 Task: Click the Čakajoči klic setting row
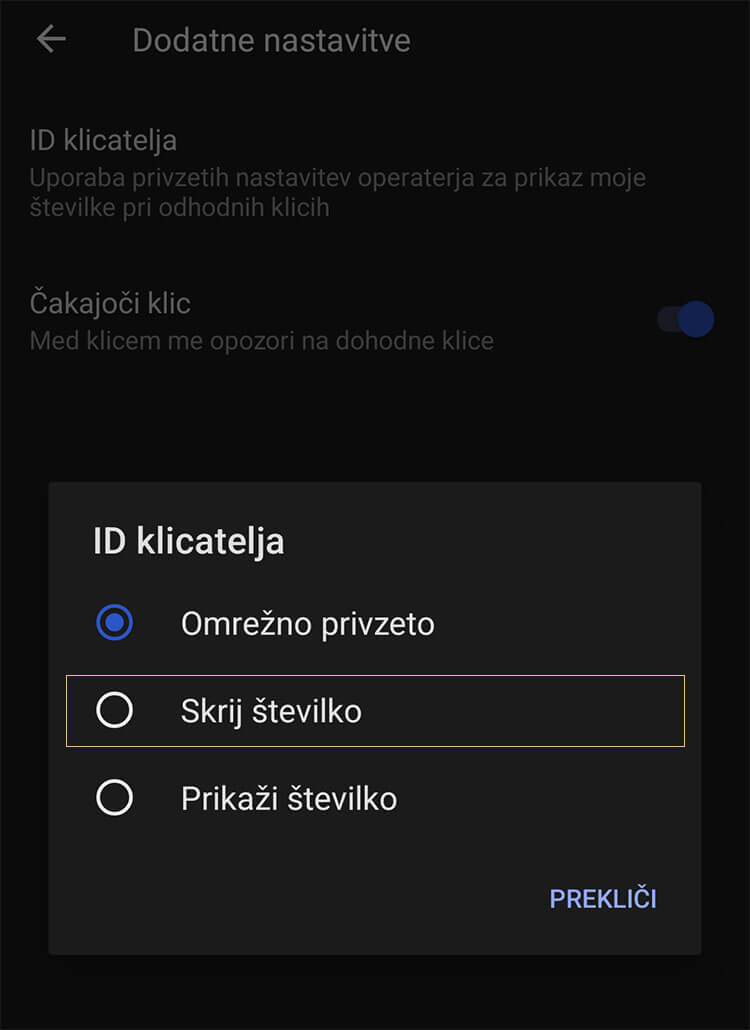coord(300,320)
